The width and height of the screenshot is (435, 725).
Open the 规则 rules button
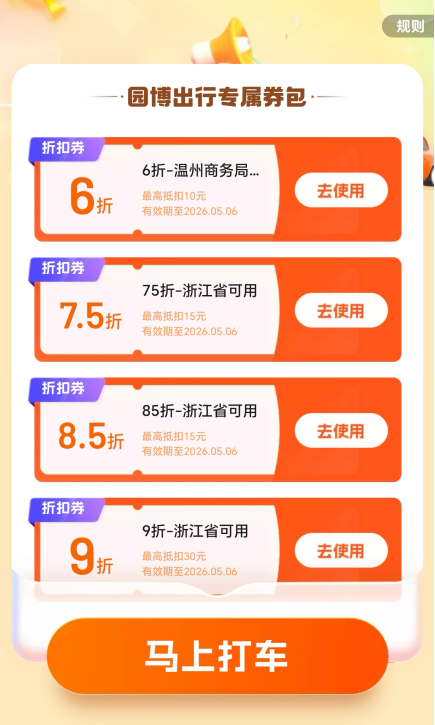click(409, 26)
